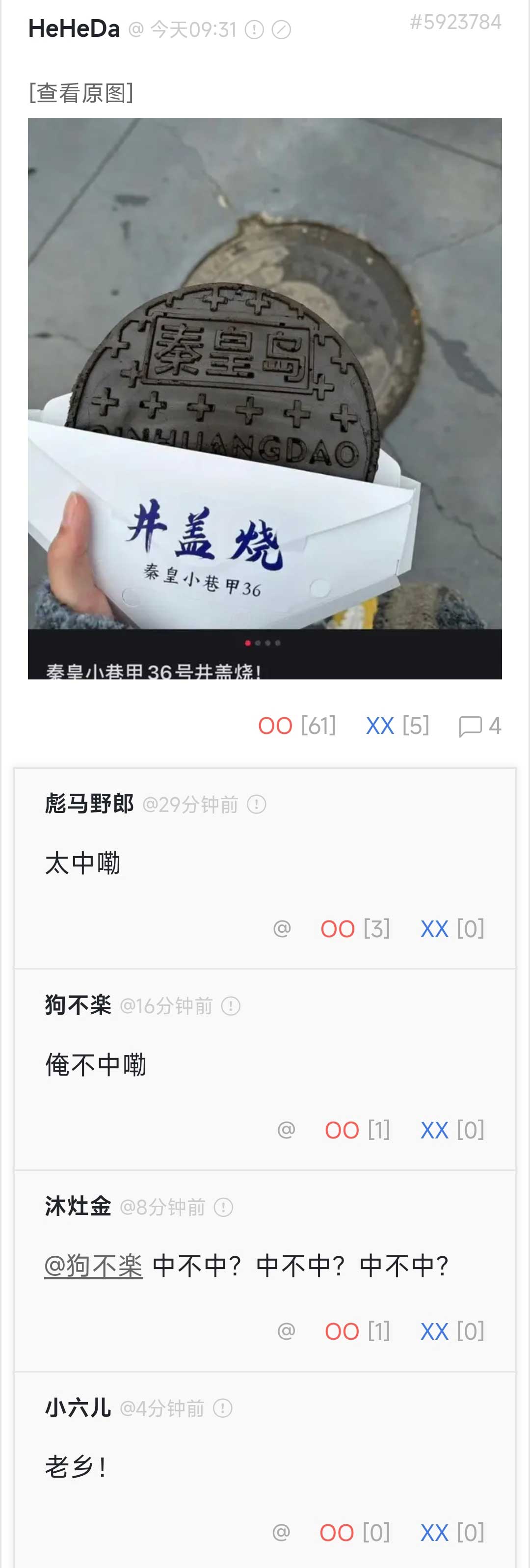Vote OO on 小六儿's comment

[337, 1533]
